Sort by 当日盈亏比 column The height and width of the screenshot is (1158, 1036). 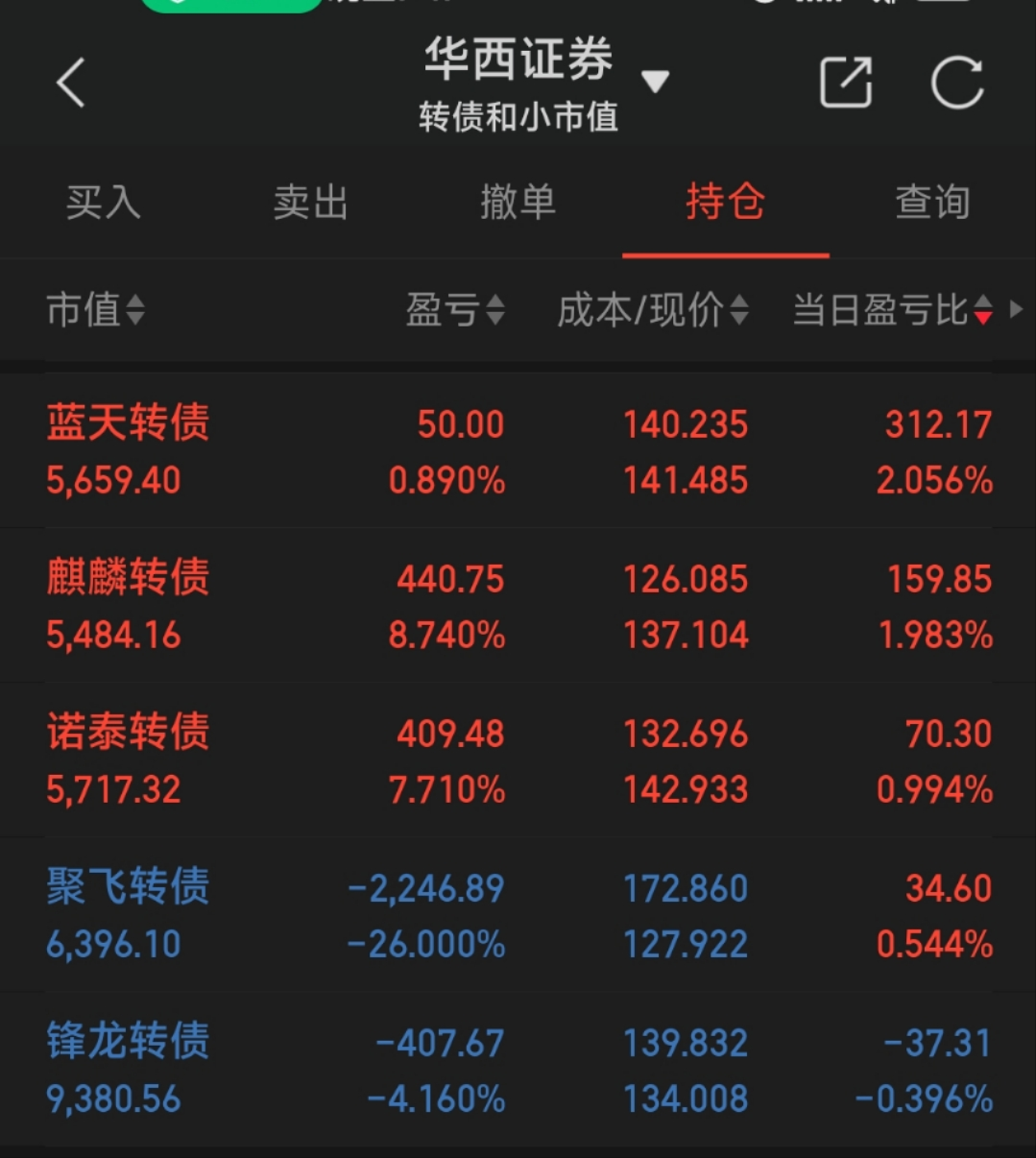(x=892, y=310)
